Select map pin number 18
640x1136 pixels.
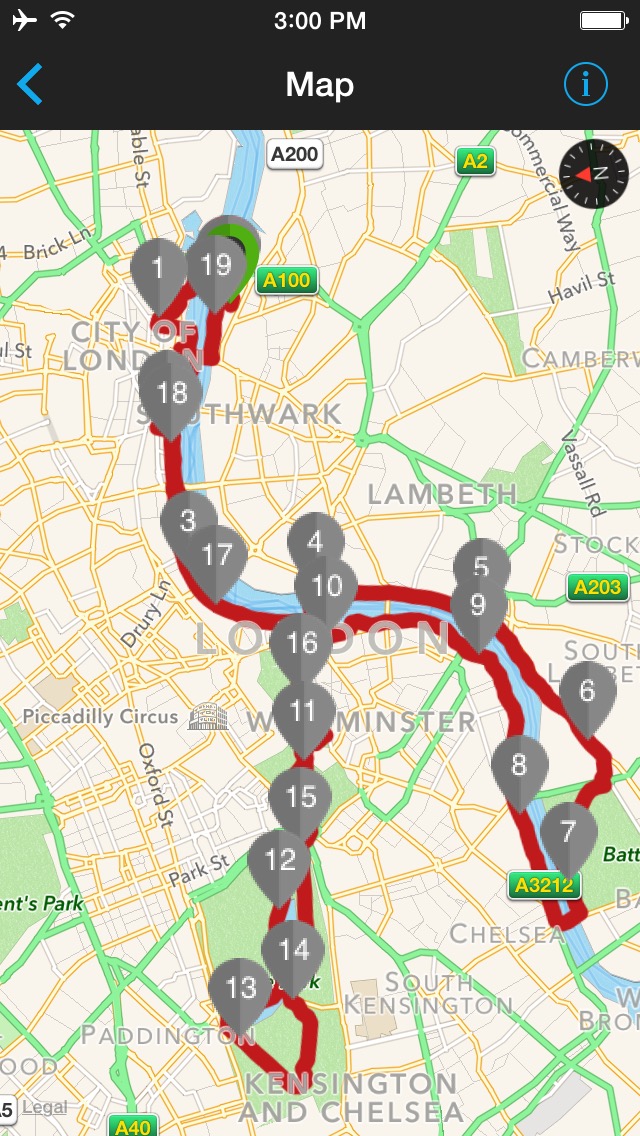pyautogui.click(x=171, y=392)
